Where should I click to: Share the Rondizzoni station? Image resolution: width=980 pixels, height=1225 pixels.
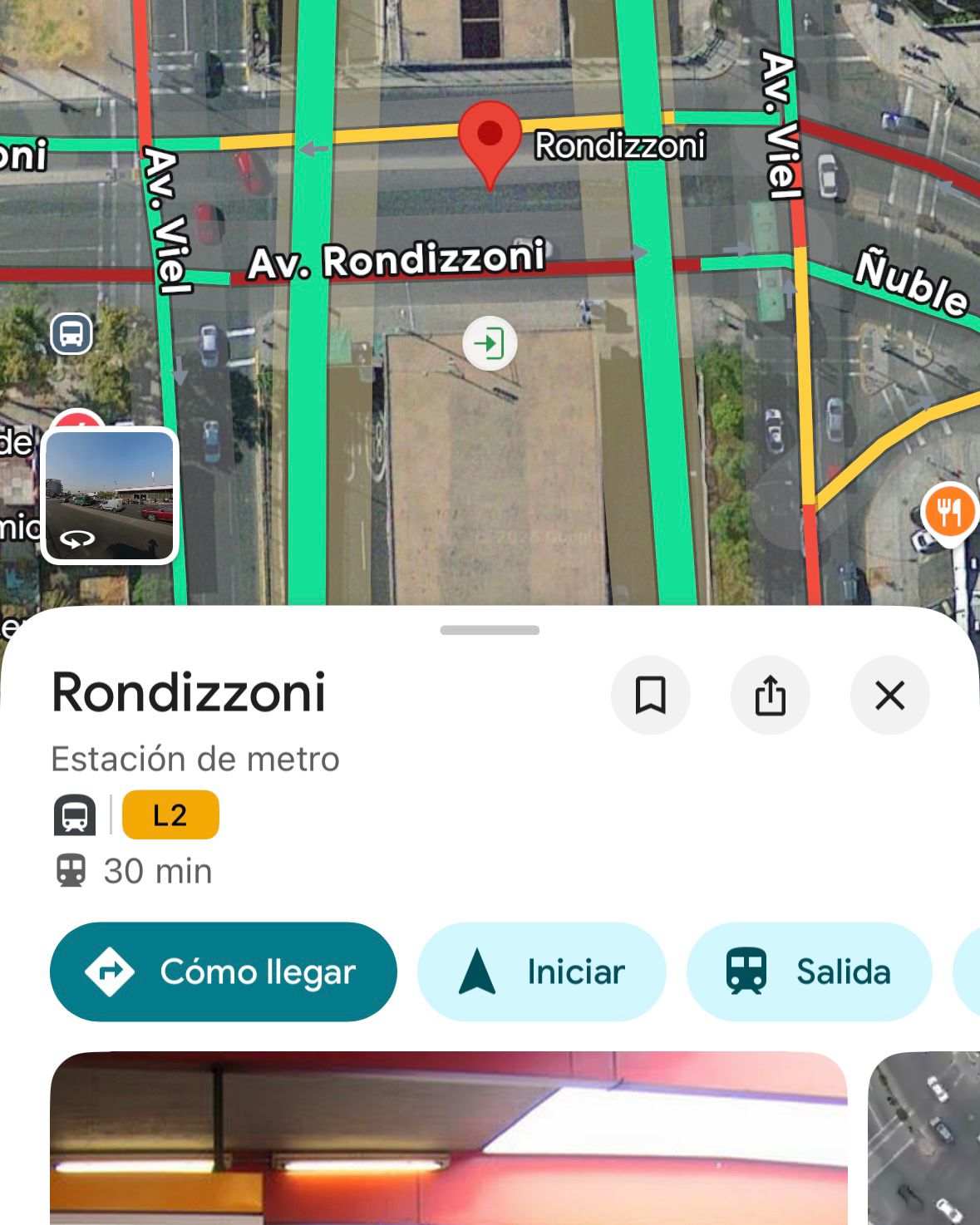click(x=770, y=696)
